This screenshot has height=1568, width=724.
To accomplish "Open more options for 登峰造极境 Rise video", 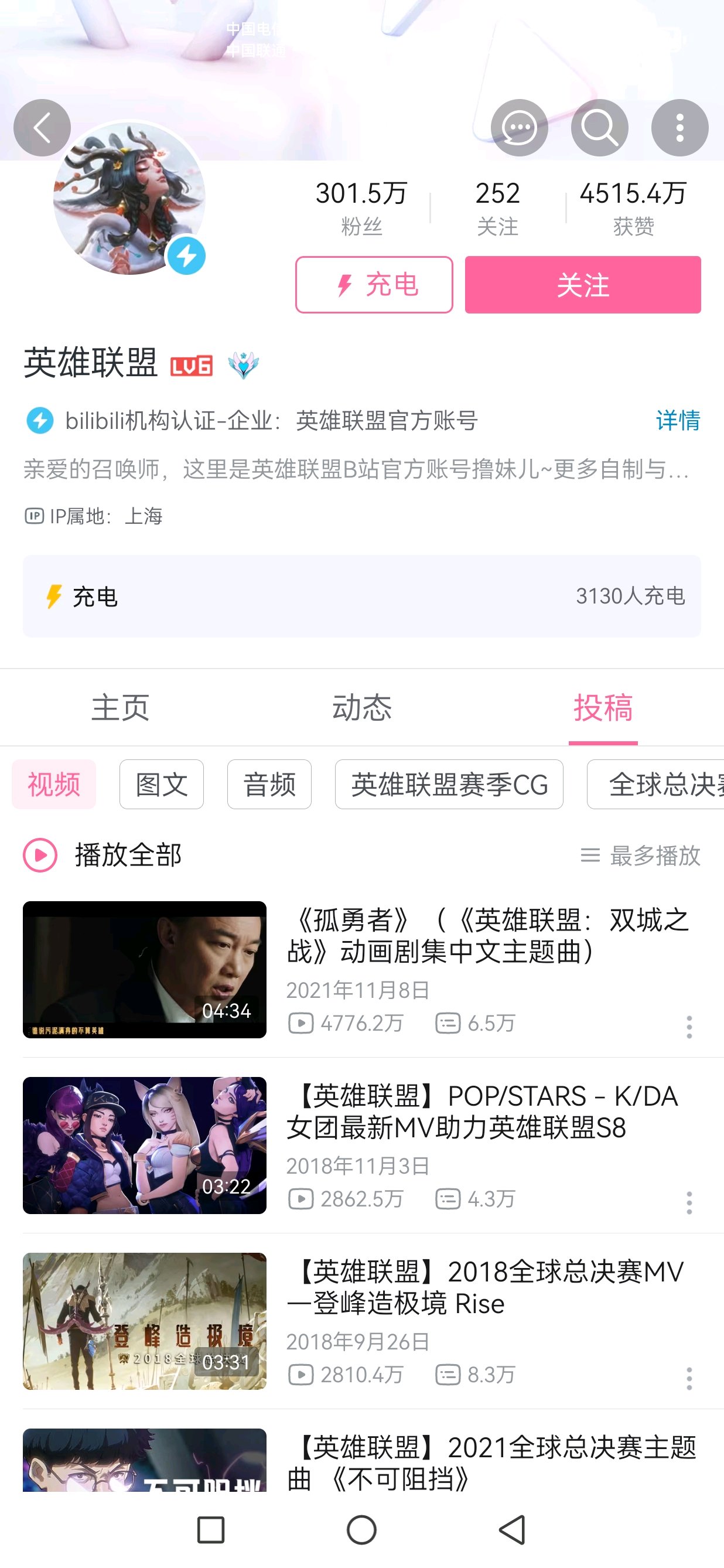I will pos(689,1378).
